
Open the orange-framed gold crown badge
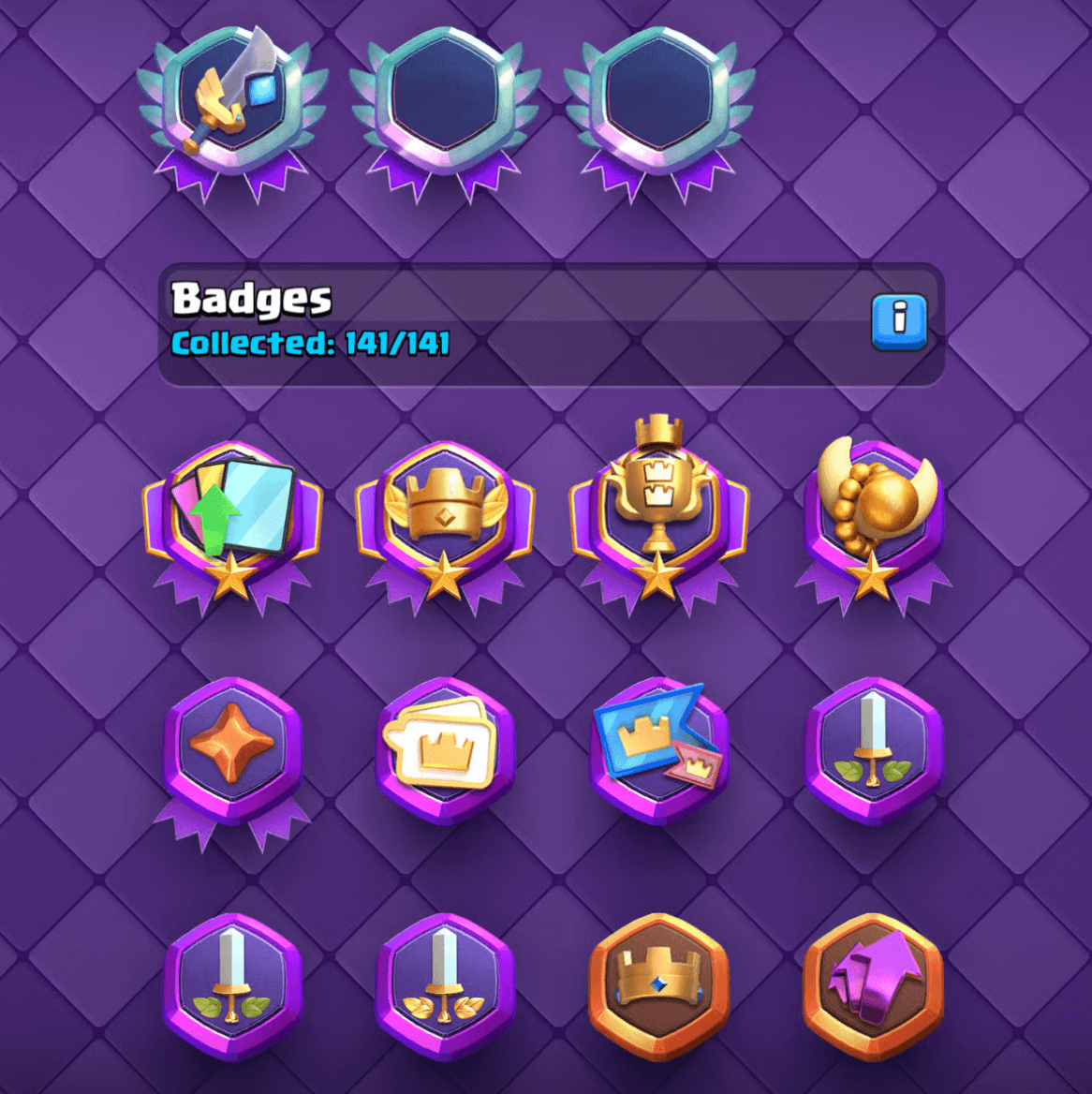pos(658,983)
